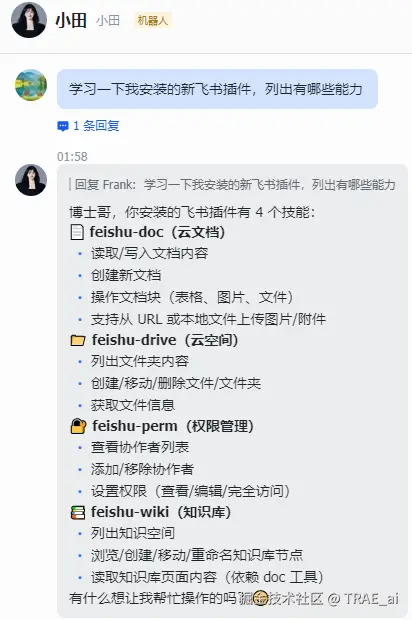Tap the quoted reply to Frank's message

pos(232,184)
